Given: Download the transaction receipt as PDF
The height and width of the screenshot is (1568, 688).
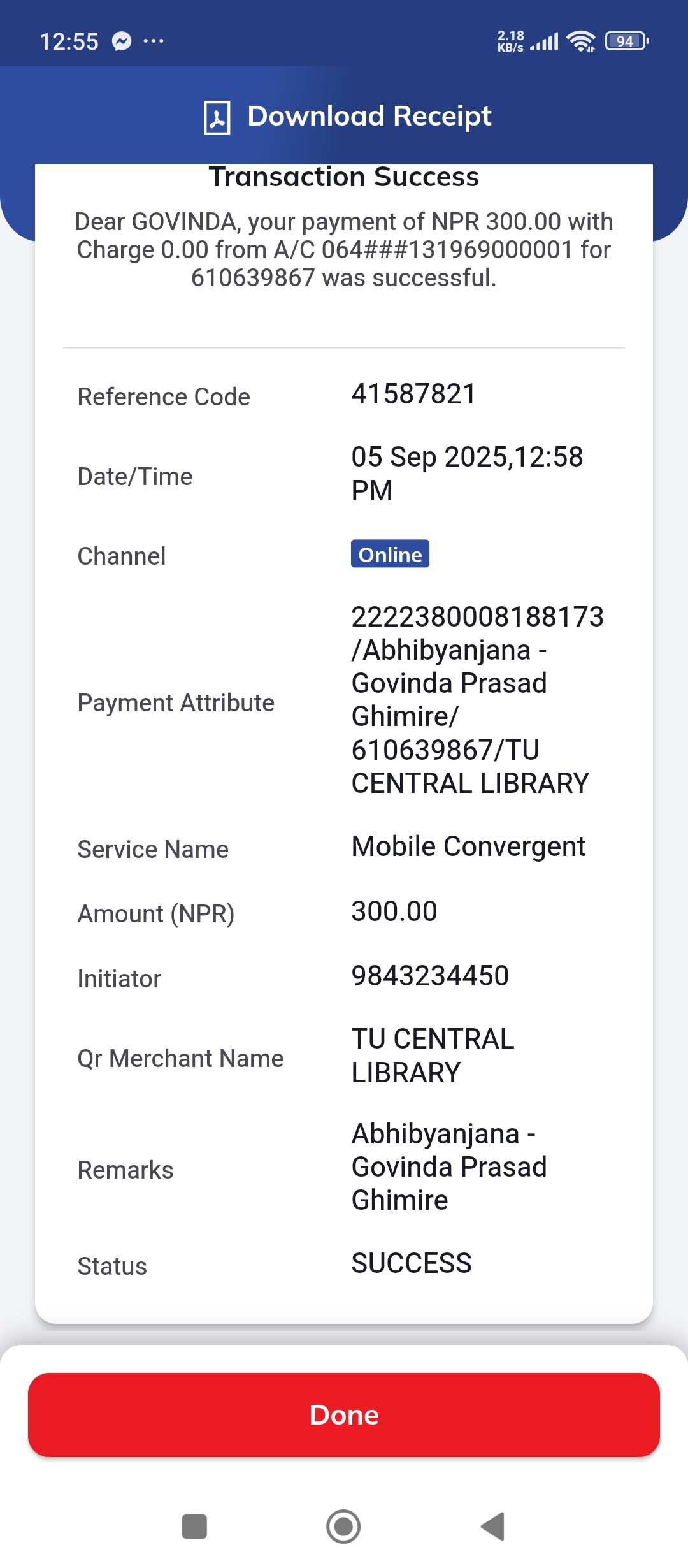Looking at the screenshot, I should click(348, 117).
